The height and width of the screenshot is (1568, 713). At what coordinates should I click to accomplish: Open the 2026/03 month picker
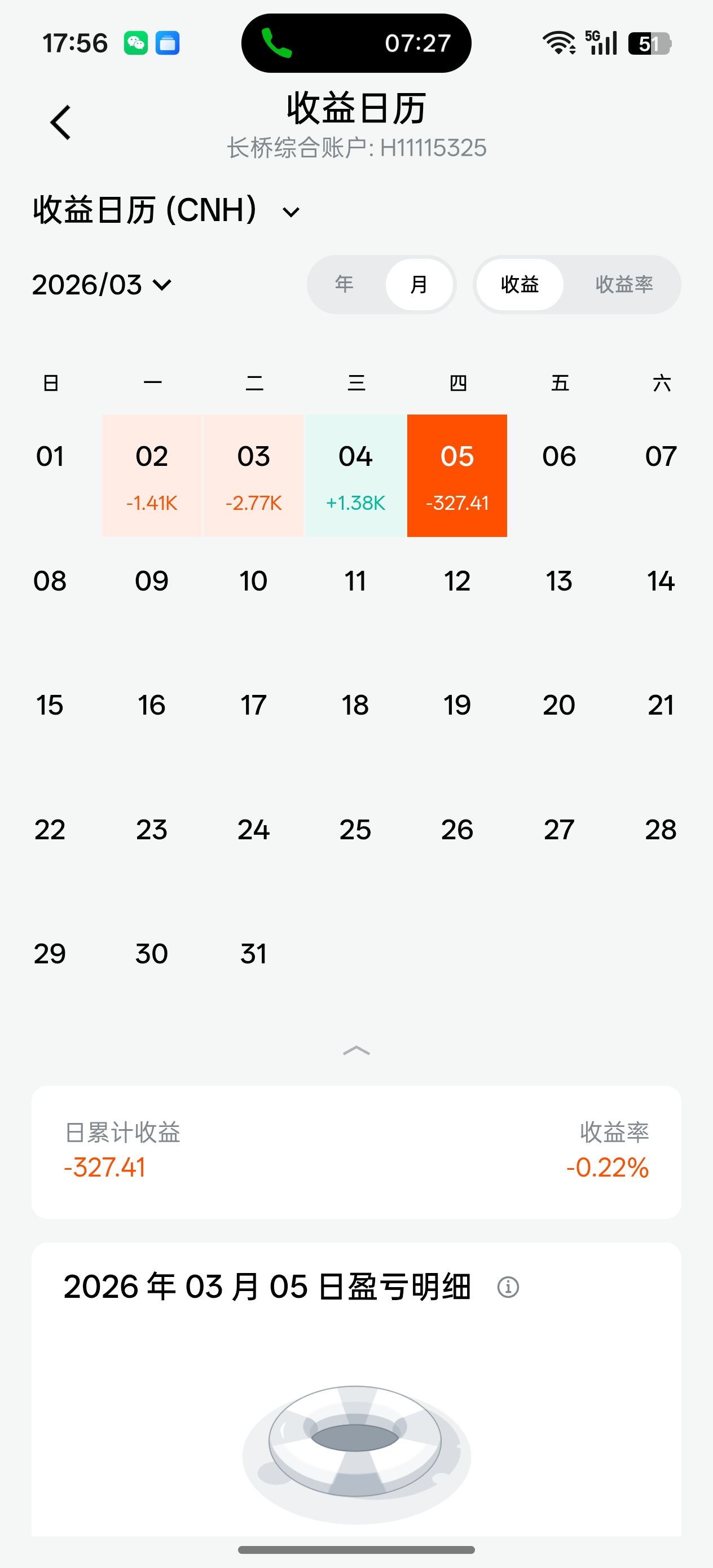point(102,285)
